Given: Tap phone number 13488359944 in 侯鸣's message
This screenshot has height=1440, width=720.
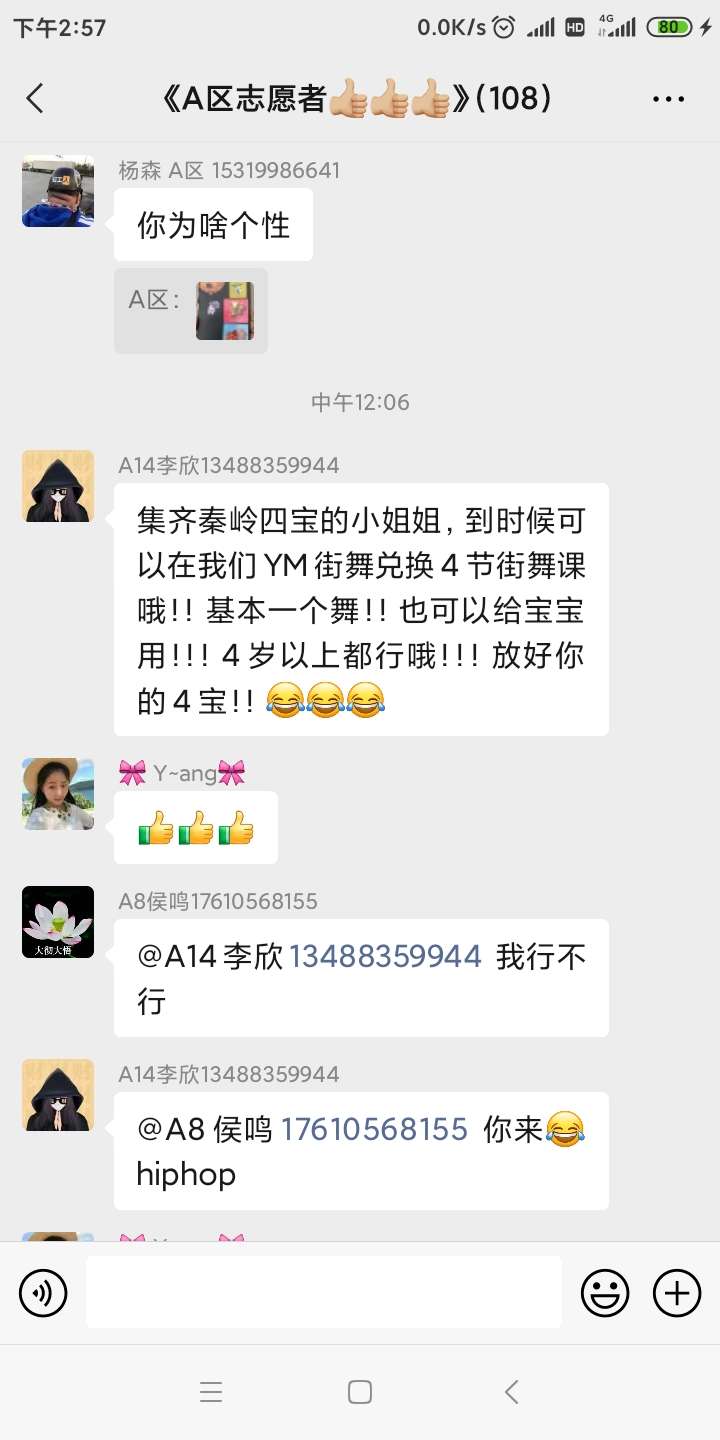Looking at the screenshot, I should [385, 957].
